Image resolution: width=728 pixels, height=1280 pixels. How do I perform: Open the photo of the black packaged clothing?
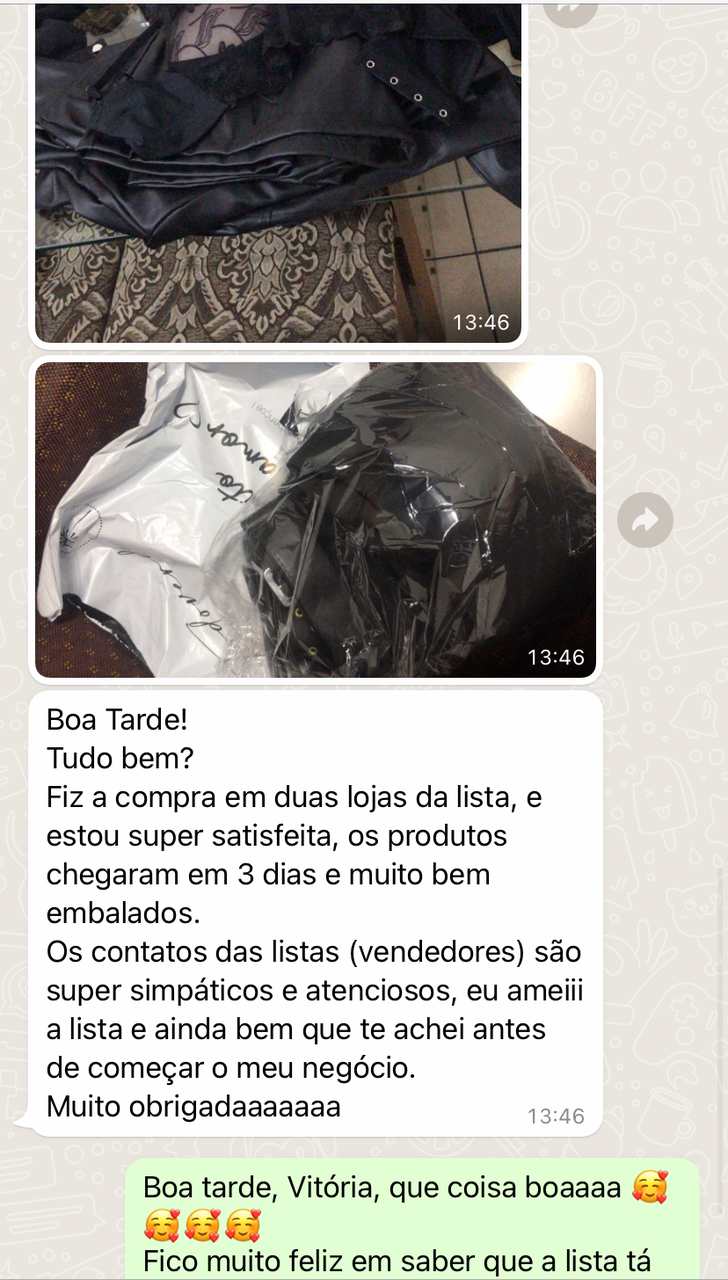click(x=315, y=519)
